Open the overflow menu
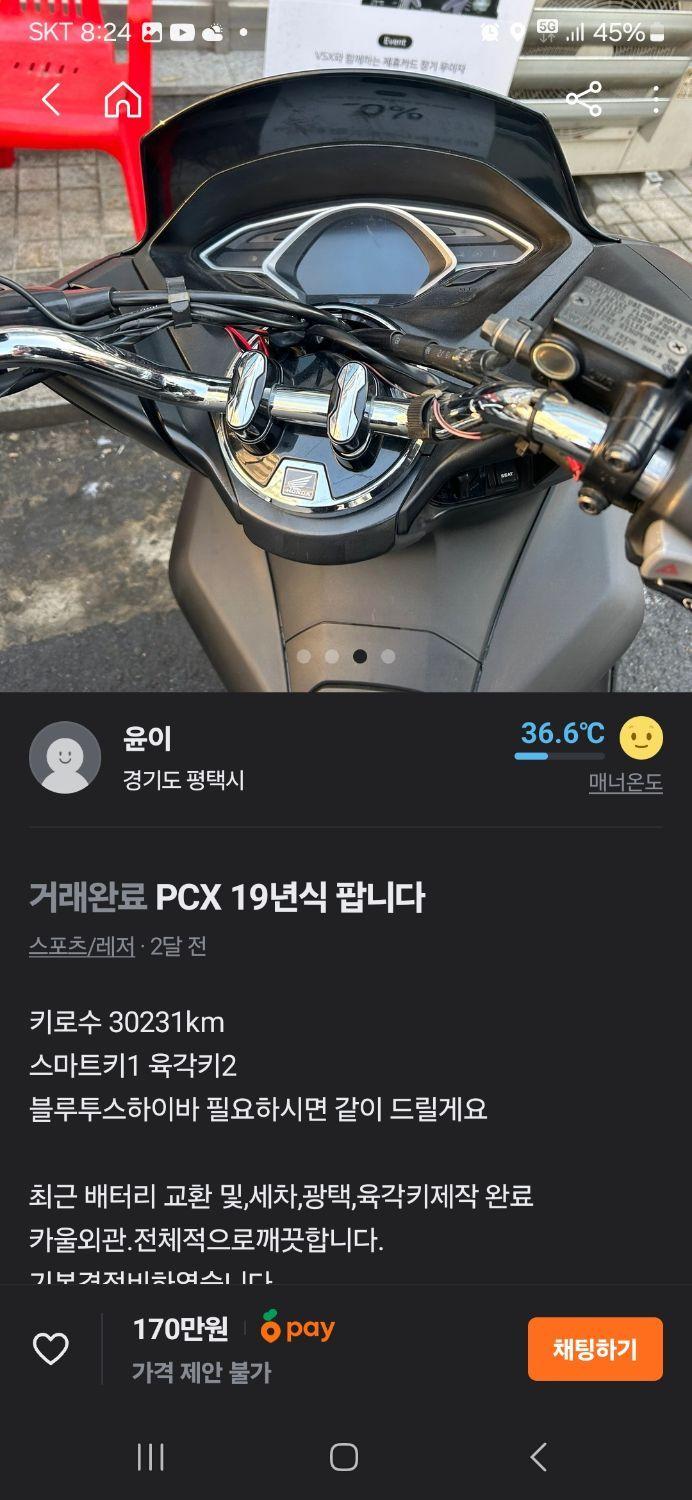The width and height of the screenshot is (692, 1500). (656, 99)
